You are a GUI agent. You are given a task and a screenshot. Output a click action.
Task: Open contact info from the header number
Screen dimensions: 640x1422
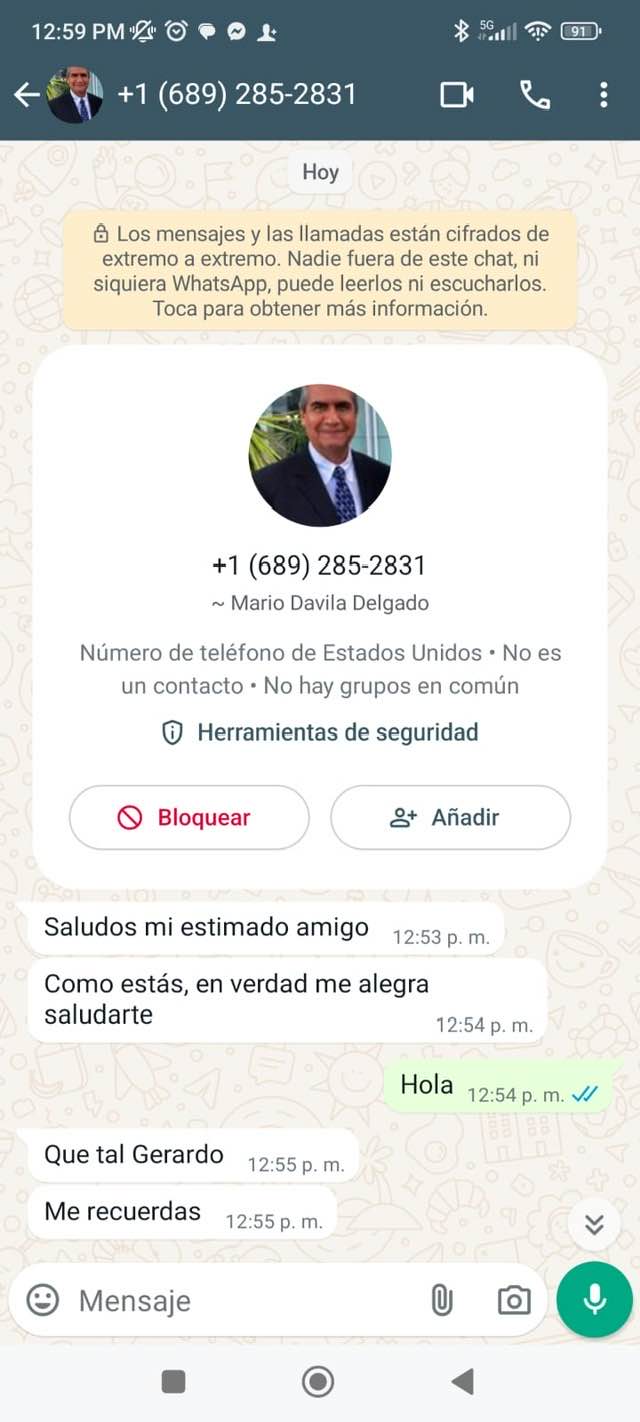tap(237, 94)
